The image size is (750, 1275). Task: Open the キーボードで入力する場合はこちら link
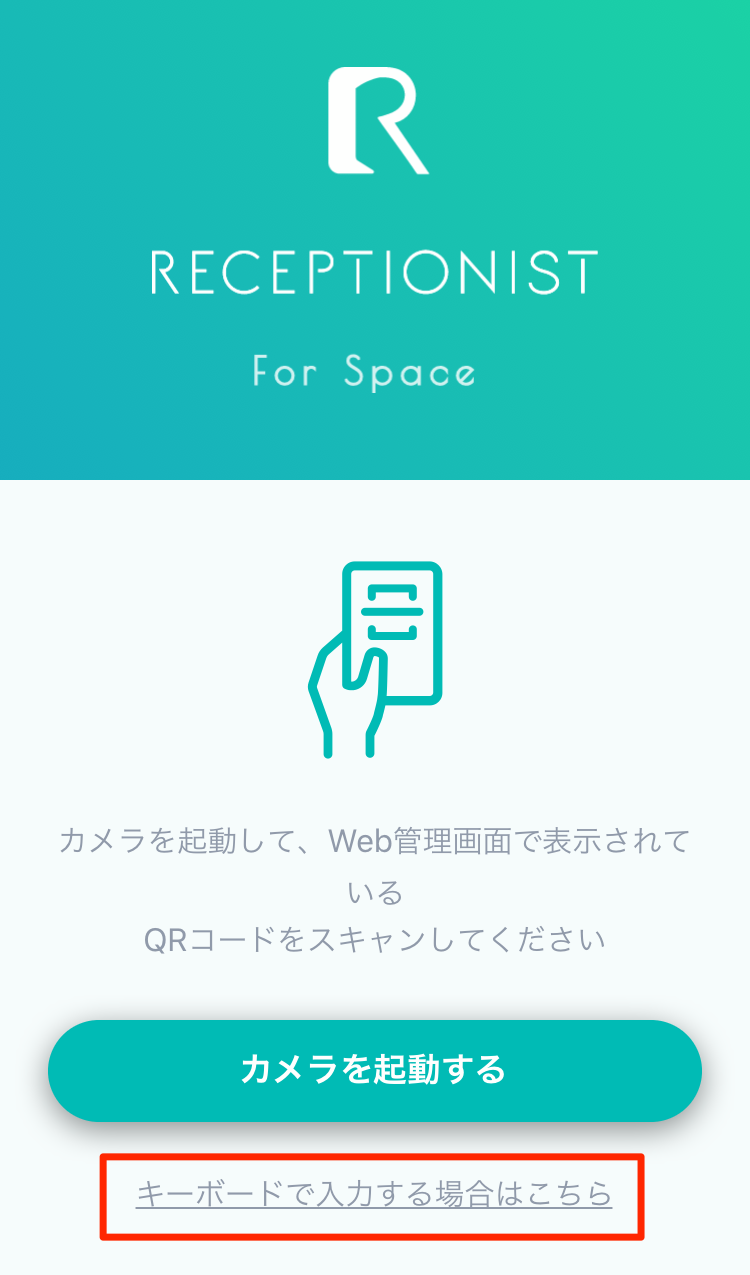click(x=373, y=1194)
